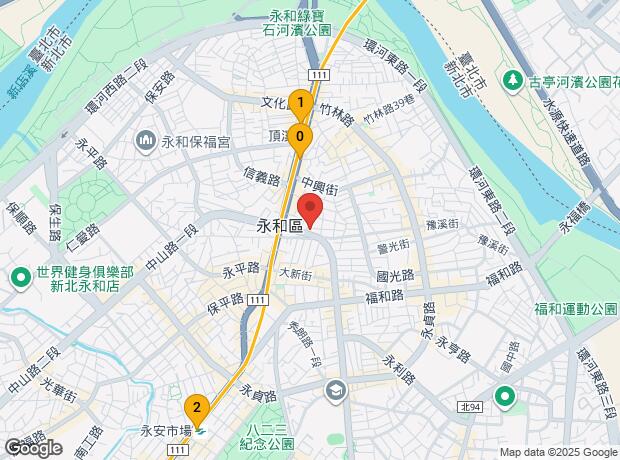Tap the 永安市場 metro station icon
The height and width of the screenshot is (460, 620).
click(200, 432)
